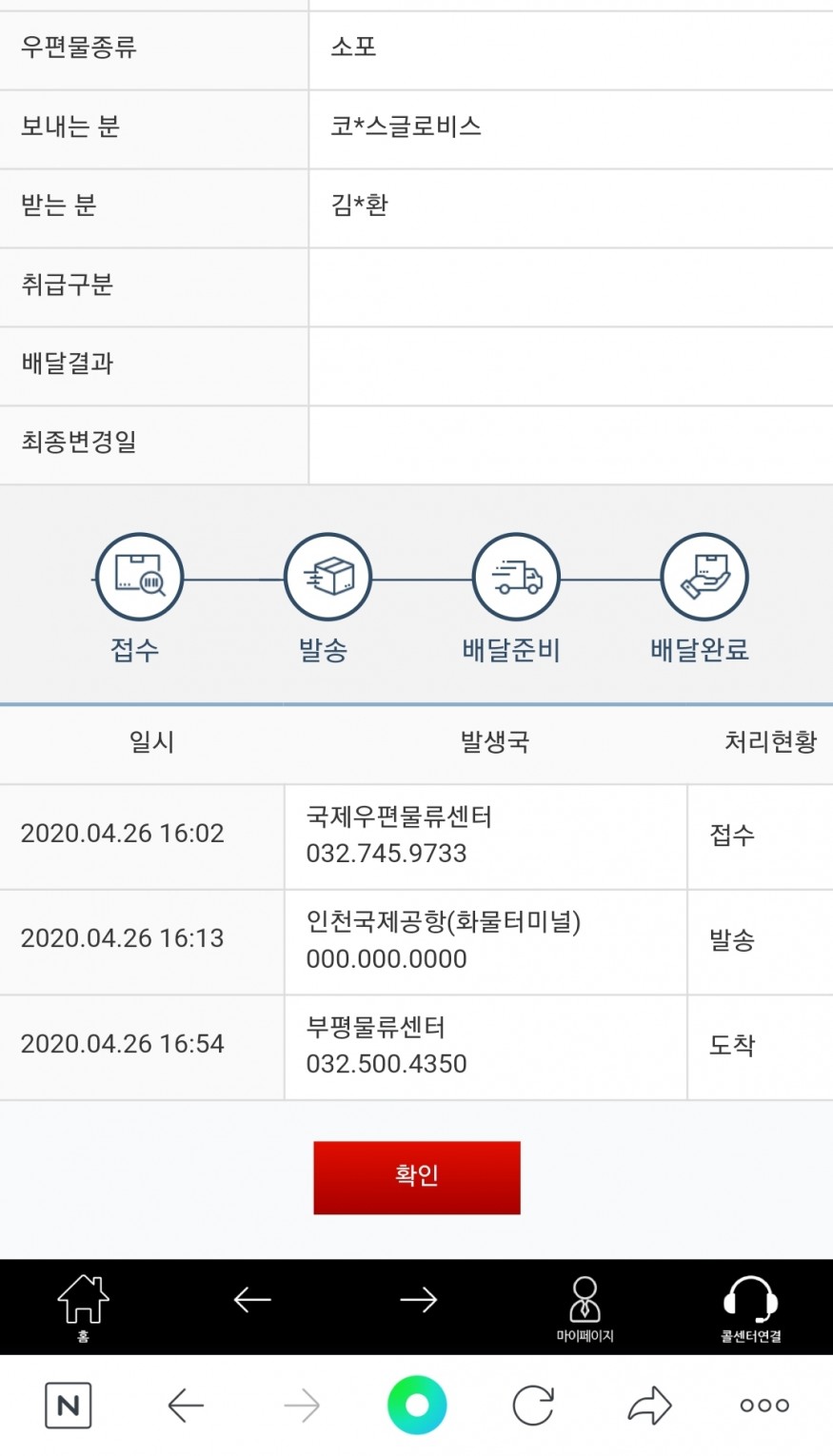Tap the red 확인 confirm button
833x1456 pixels.
416,1177
